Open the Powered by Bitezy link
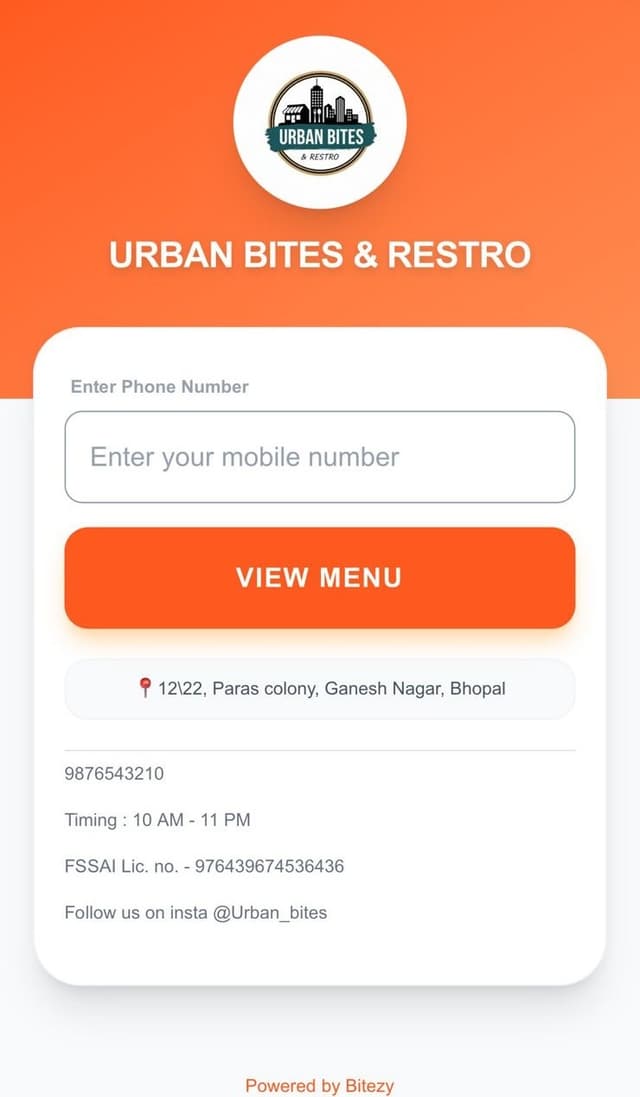 [319, 1085]
